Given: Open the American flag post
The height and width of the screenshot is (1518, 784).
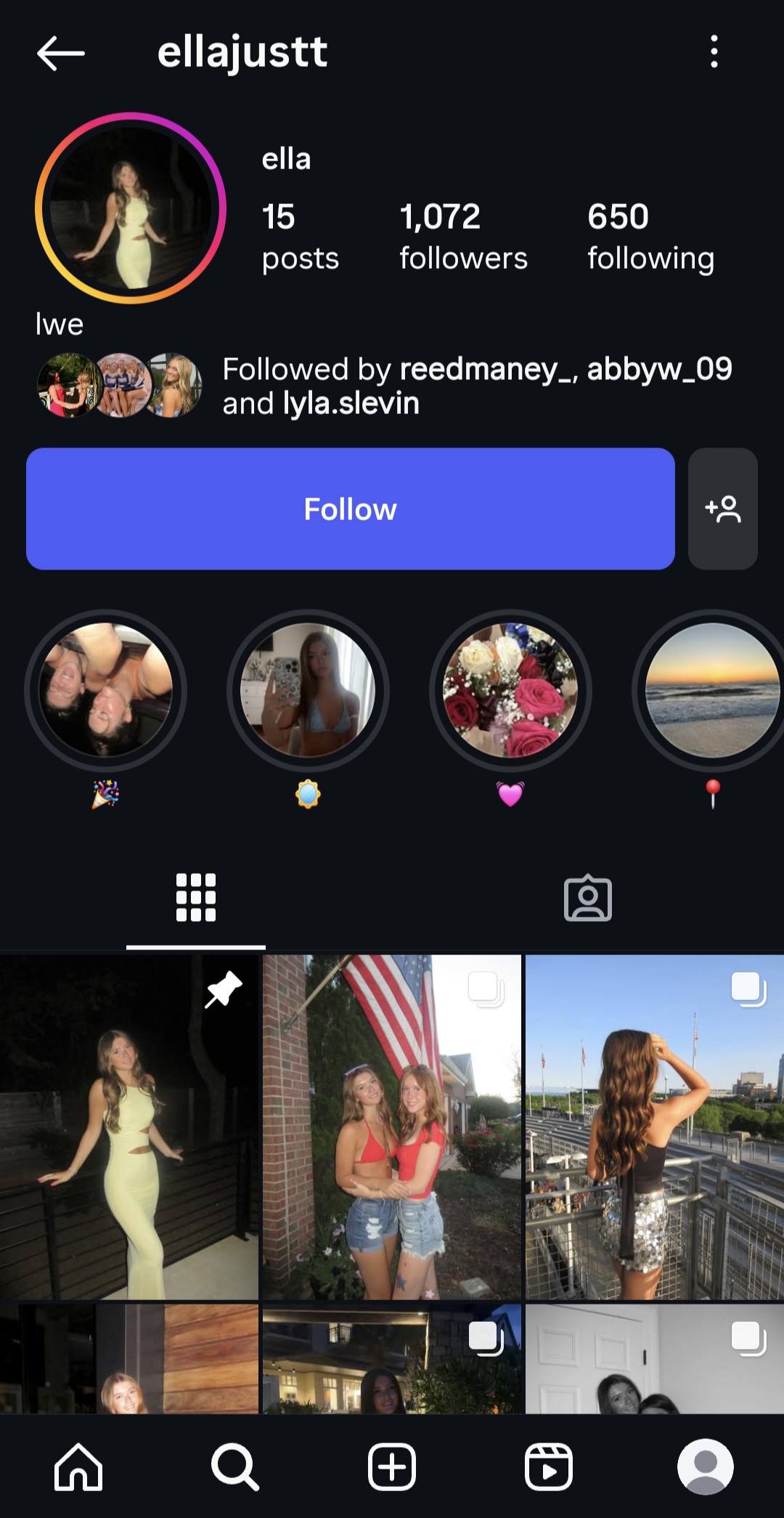Looking at the screenshot, I should (x=392, y=1127).
